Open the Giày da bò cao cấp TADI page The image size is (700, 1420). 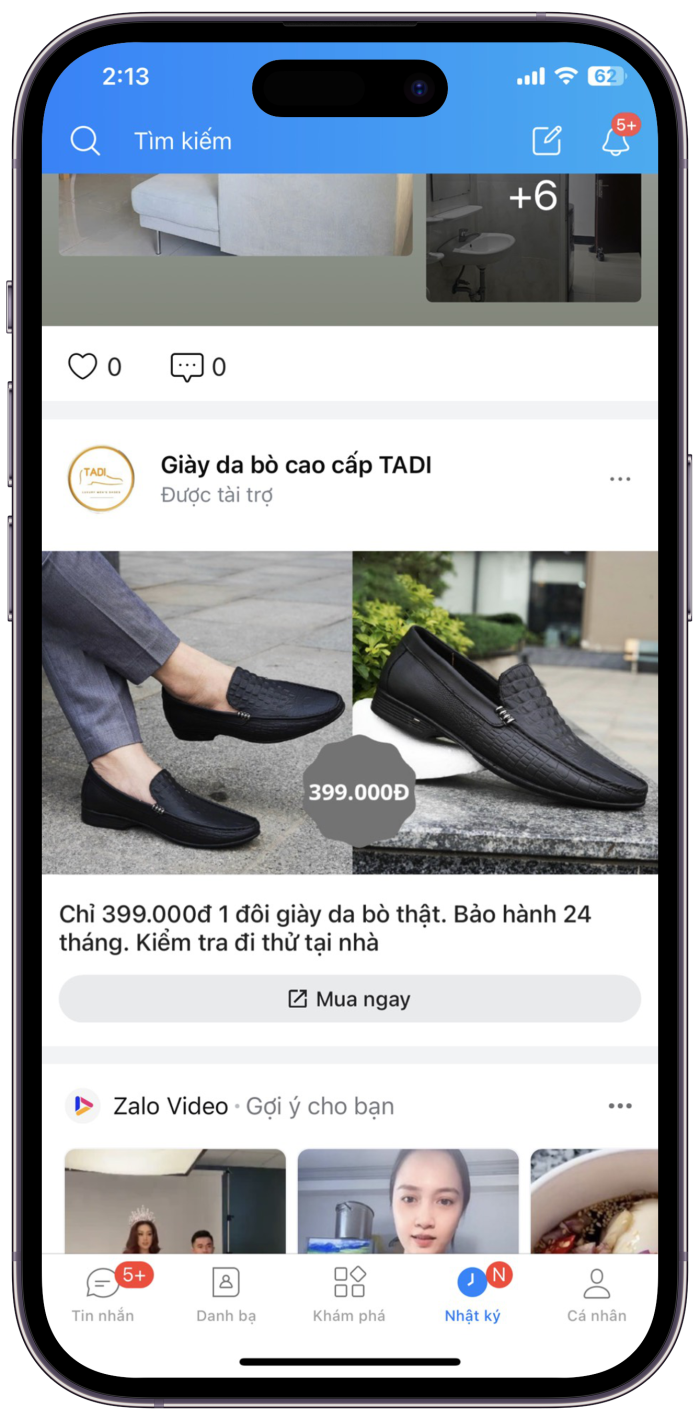coord(296,465)
